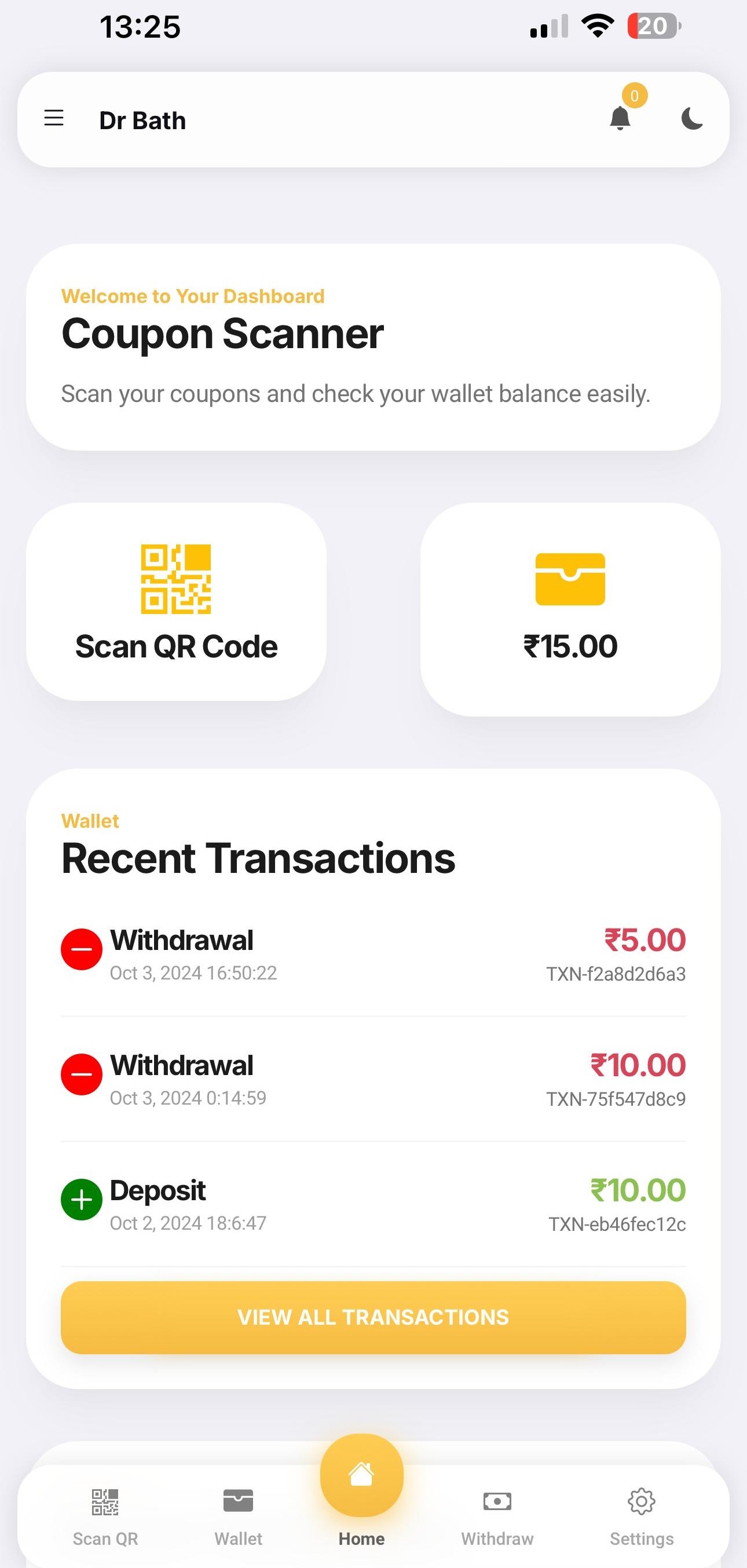Viewport: 747px width, 1568px height.
Task: Open withdrawal transaction TXN-75f547d8c9
Action: [x=373, y=1080]
